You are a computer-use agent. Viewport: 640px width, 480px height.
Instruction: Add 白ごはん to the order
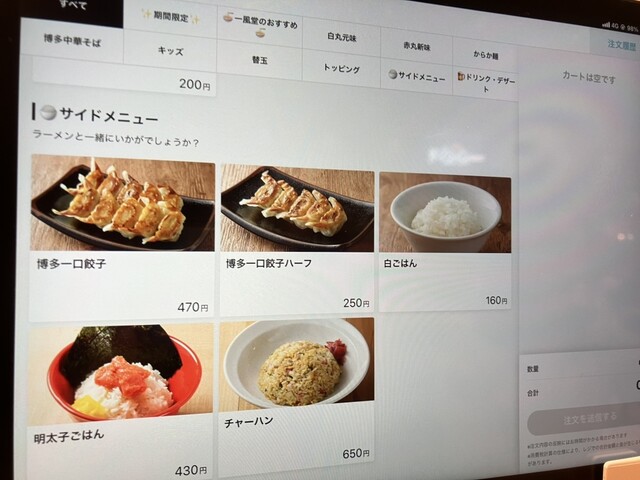[444, 240]
